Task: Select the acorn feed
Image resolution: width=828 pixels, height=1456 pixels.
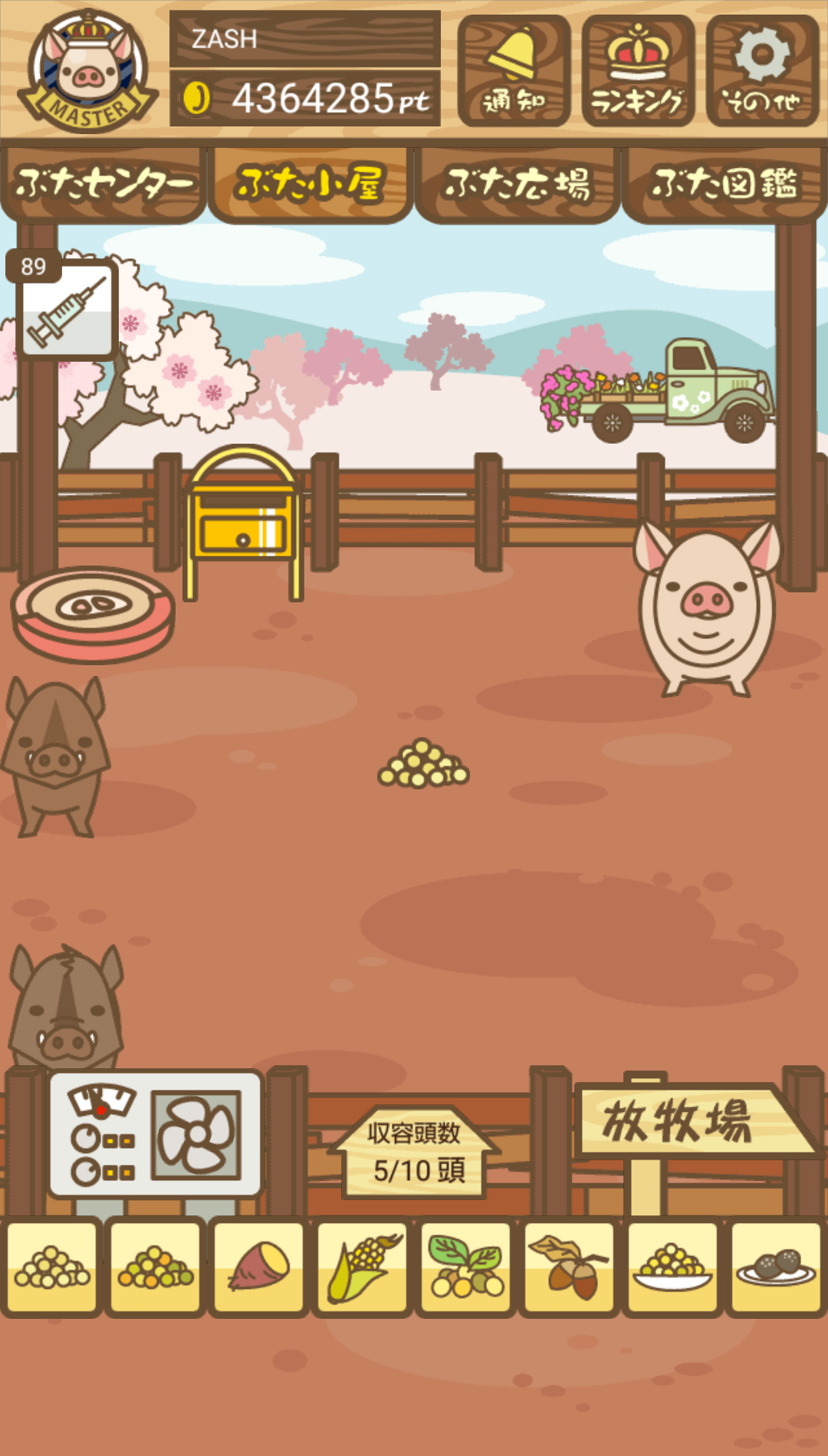Action: (570, 1267)
